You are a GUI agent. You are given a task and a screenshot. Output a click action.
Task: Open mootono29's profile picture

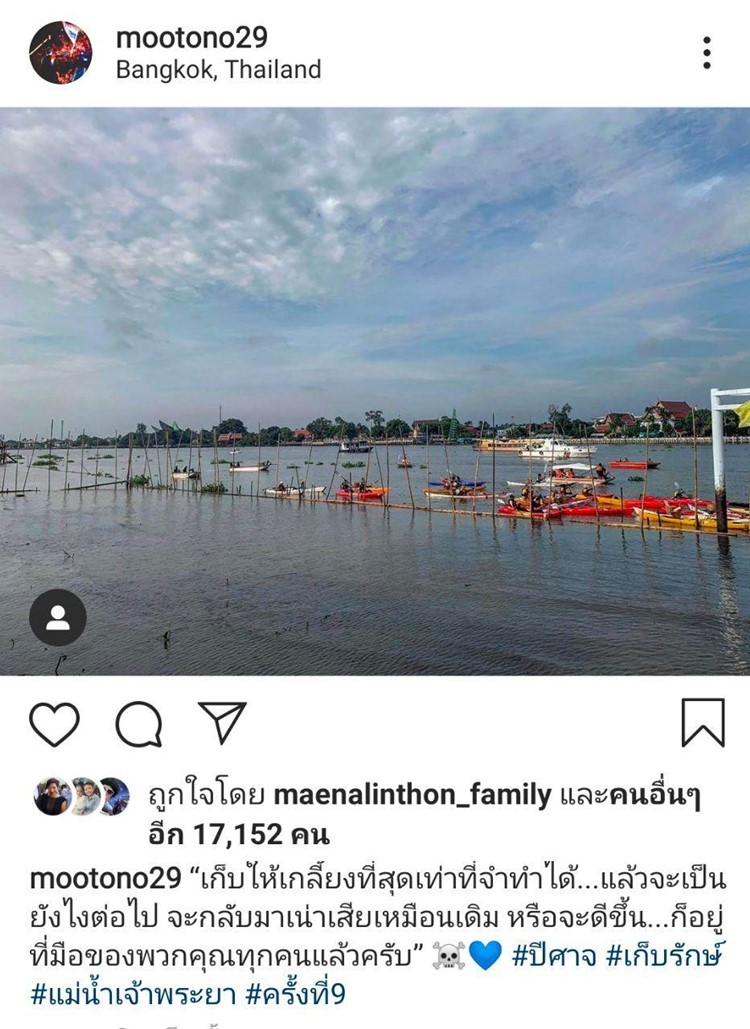click(60, 53)
